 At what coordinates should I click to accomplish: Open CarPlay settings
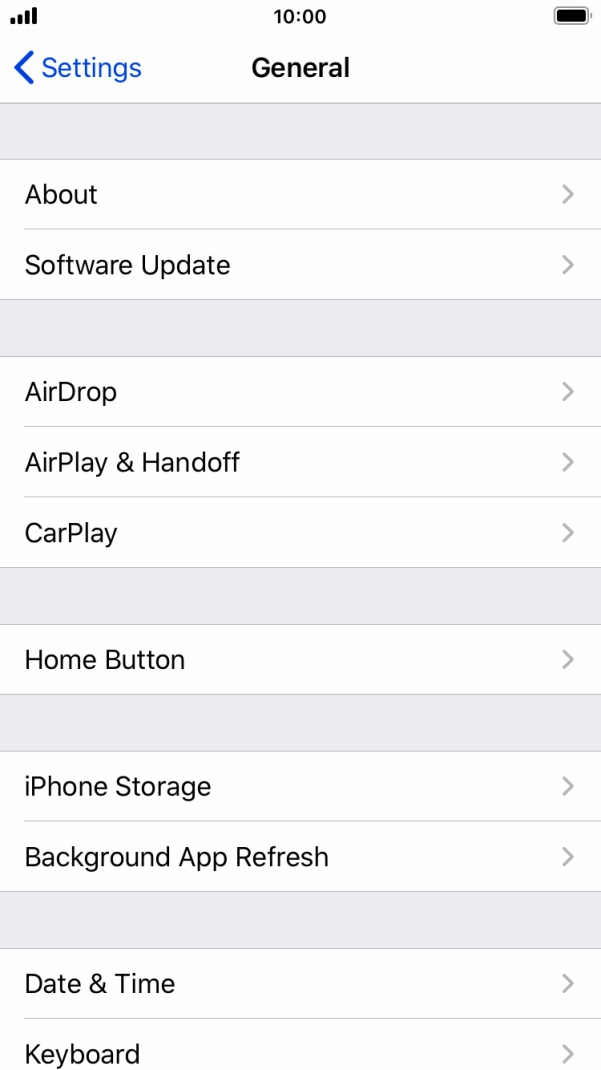point(300,532)
